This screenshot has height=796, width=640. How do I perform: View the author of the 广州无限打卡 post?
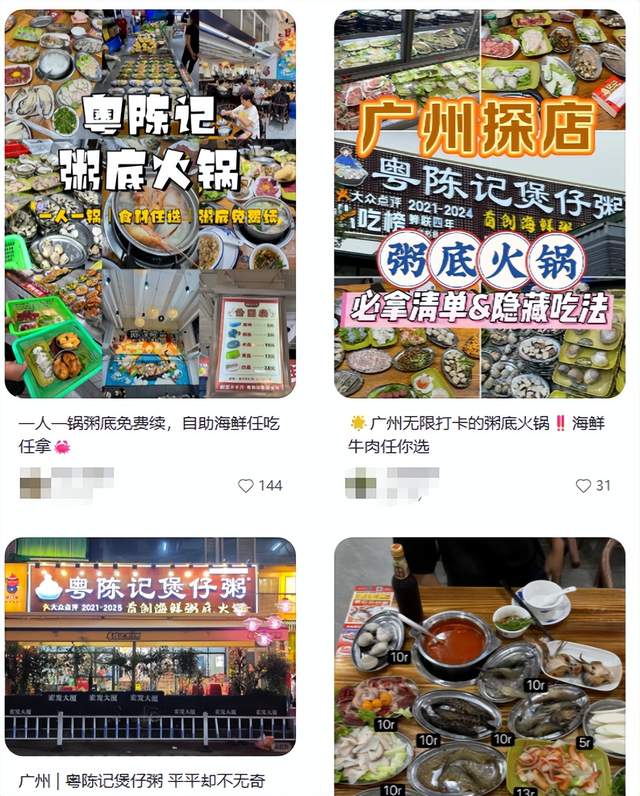pyautogui.click(x=391, y=485)
